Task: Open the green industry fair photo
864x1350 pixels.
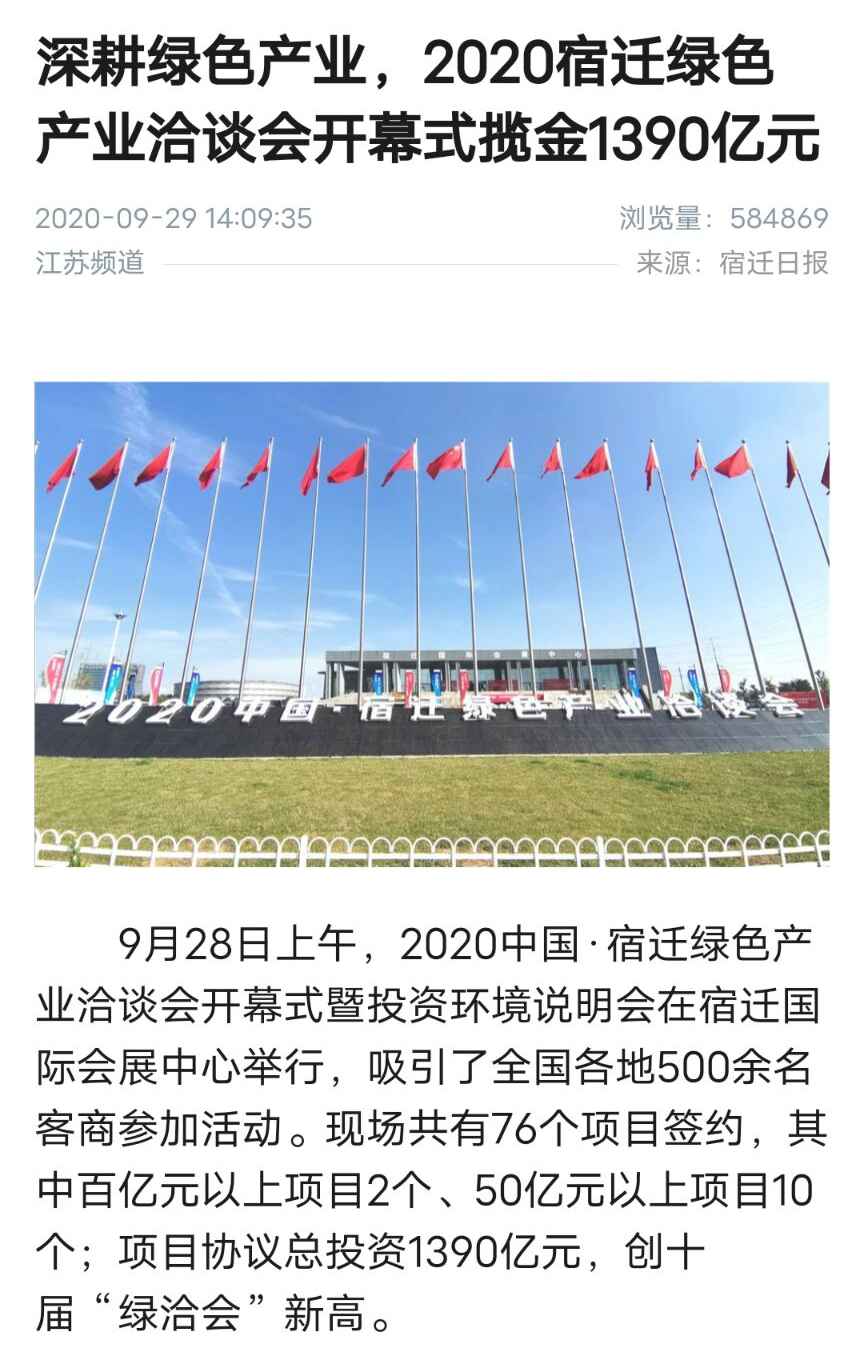Action: click(432, 624)
